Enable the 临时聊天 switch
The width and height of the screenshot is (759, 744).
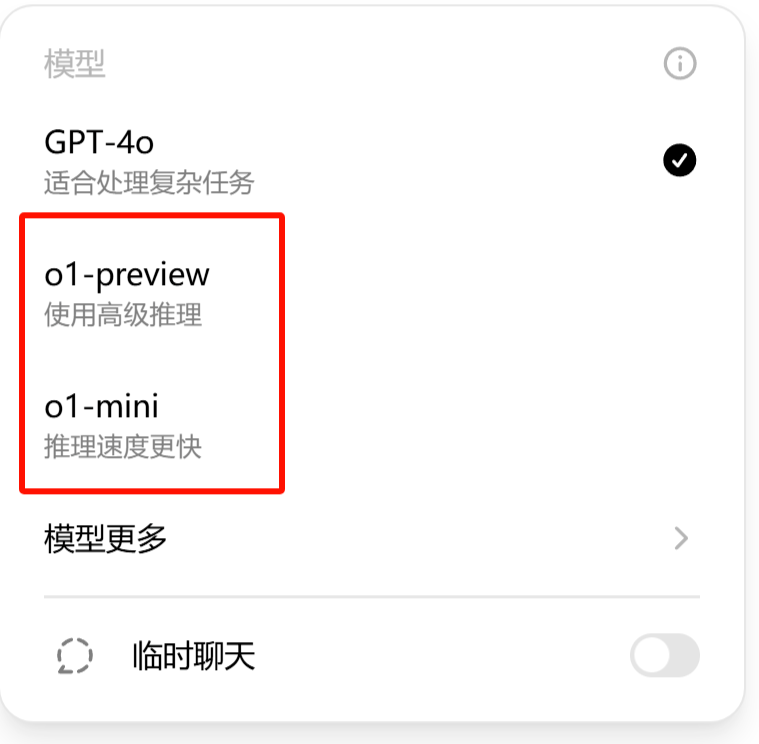(x=664, y=657)
